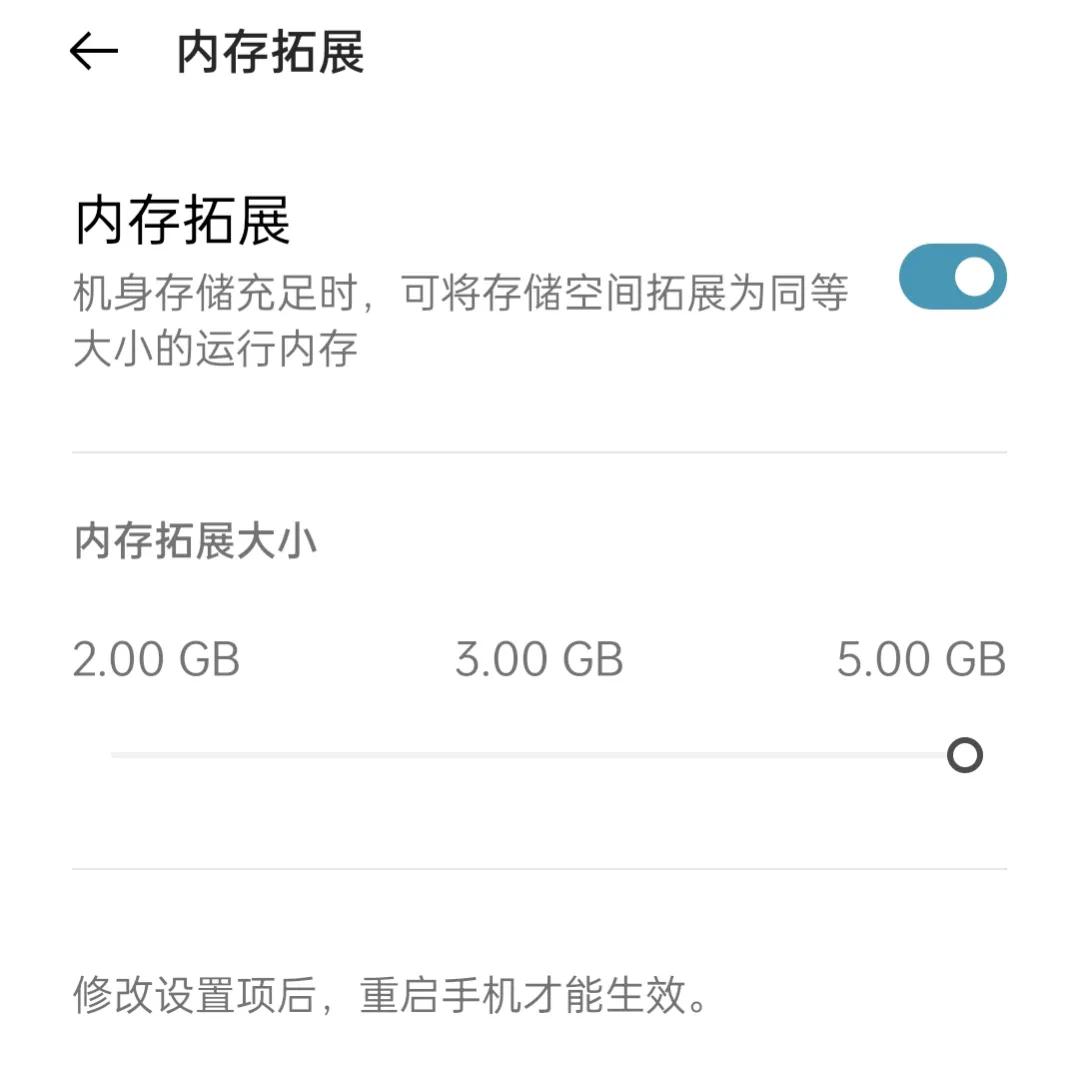
Task: Tap the teal toggle next to the description
Action: point(951,276)
